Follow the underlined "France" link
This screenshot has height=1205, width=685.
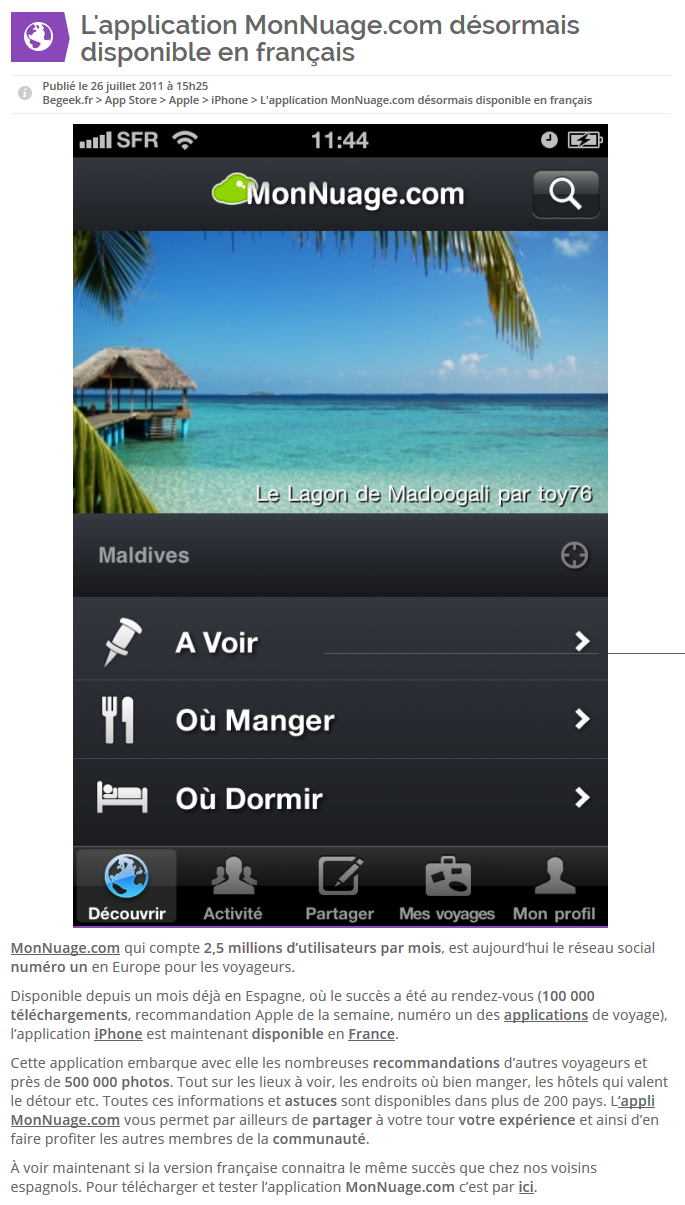[372, 1034]
